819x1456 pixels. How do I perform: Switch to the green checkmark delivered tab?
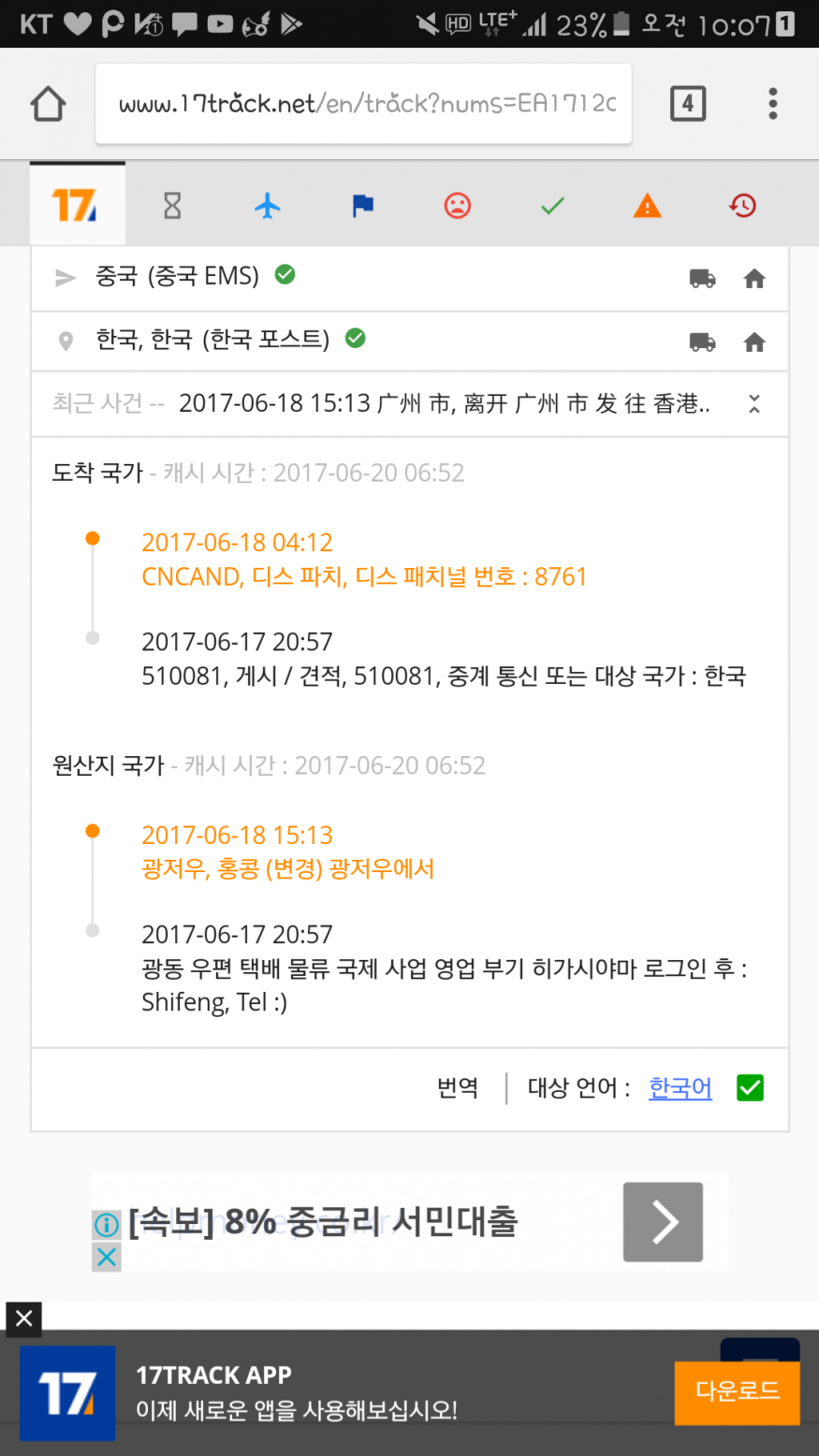coord(553,205)
